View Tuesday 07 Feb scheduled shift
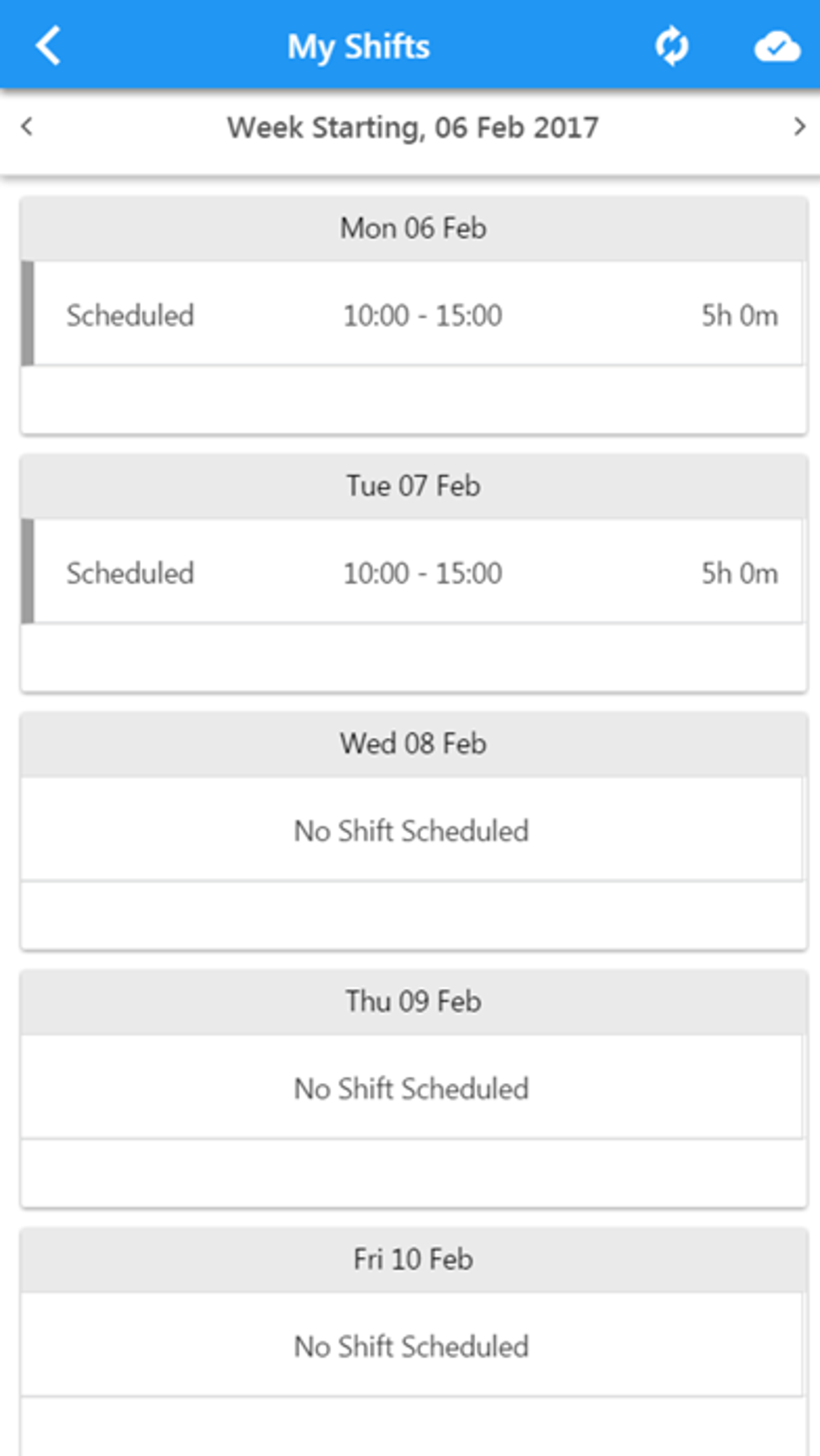The height and width of the screenshot is (1456, 820). (x=418, y=572)
